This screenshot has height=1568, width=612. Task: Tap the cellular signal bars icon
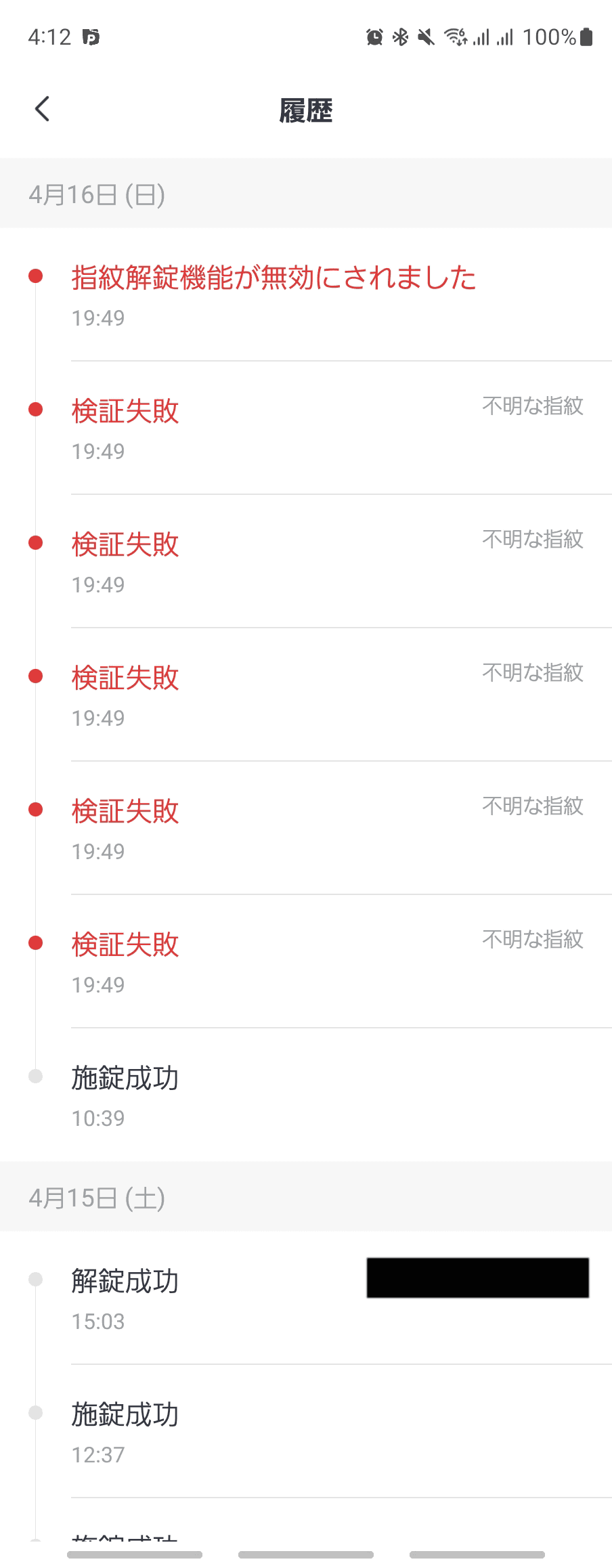point(481,37)
